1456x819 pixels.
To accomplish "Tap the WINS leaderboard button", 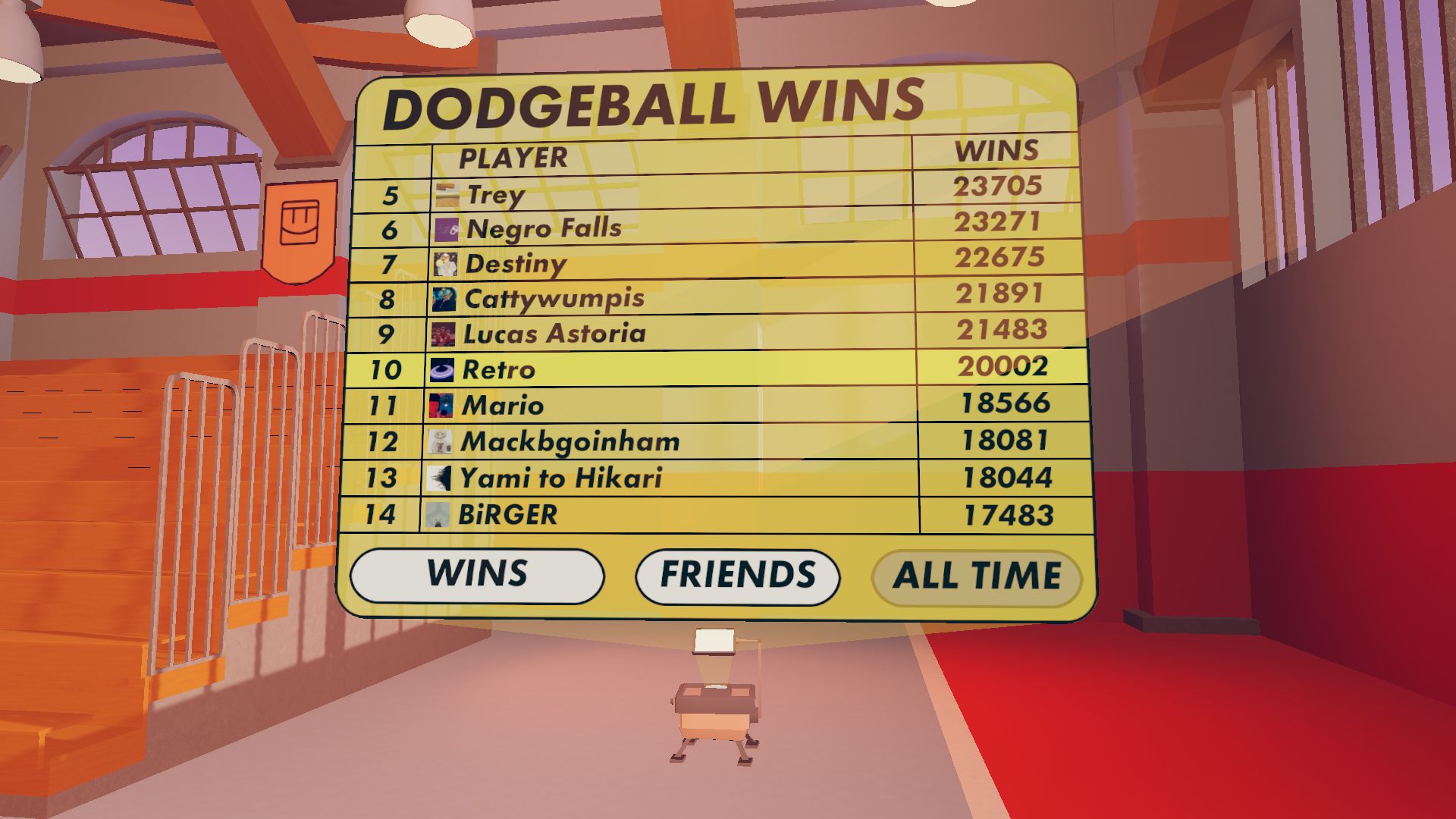I will click(477, 576).
